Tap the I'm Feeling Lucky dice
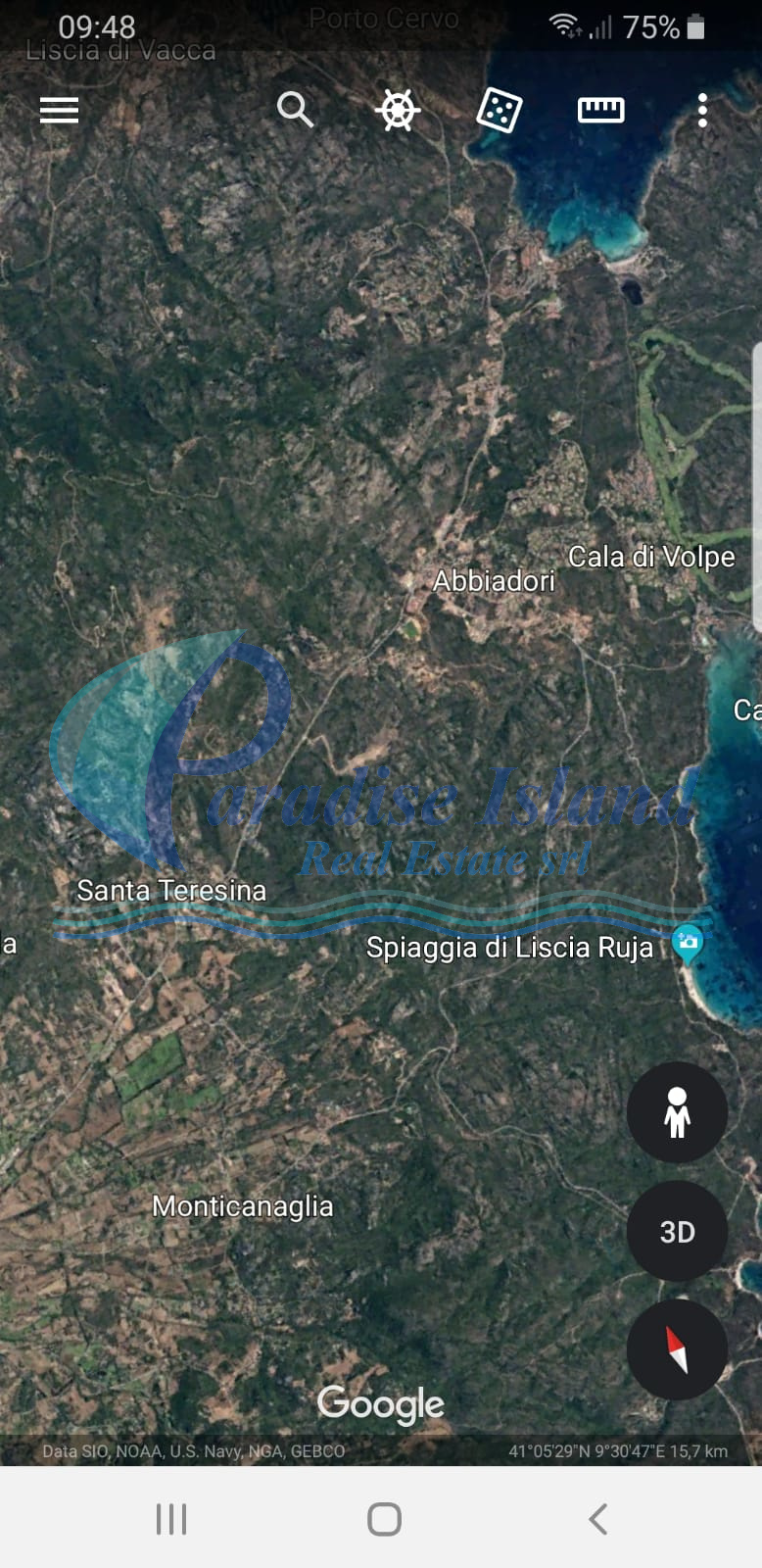Screen dimensions: 762x1568 pos(499,110)
